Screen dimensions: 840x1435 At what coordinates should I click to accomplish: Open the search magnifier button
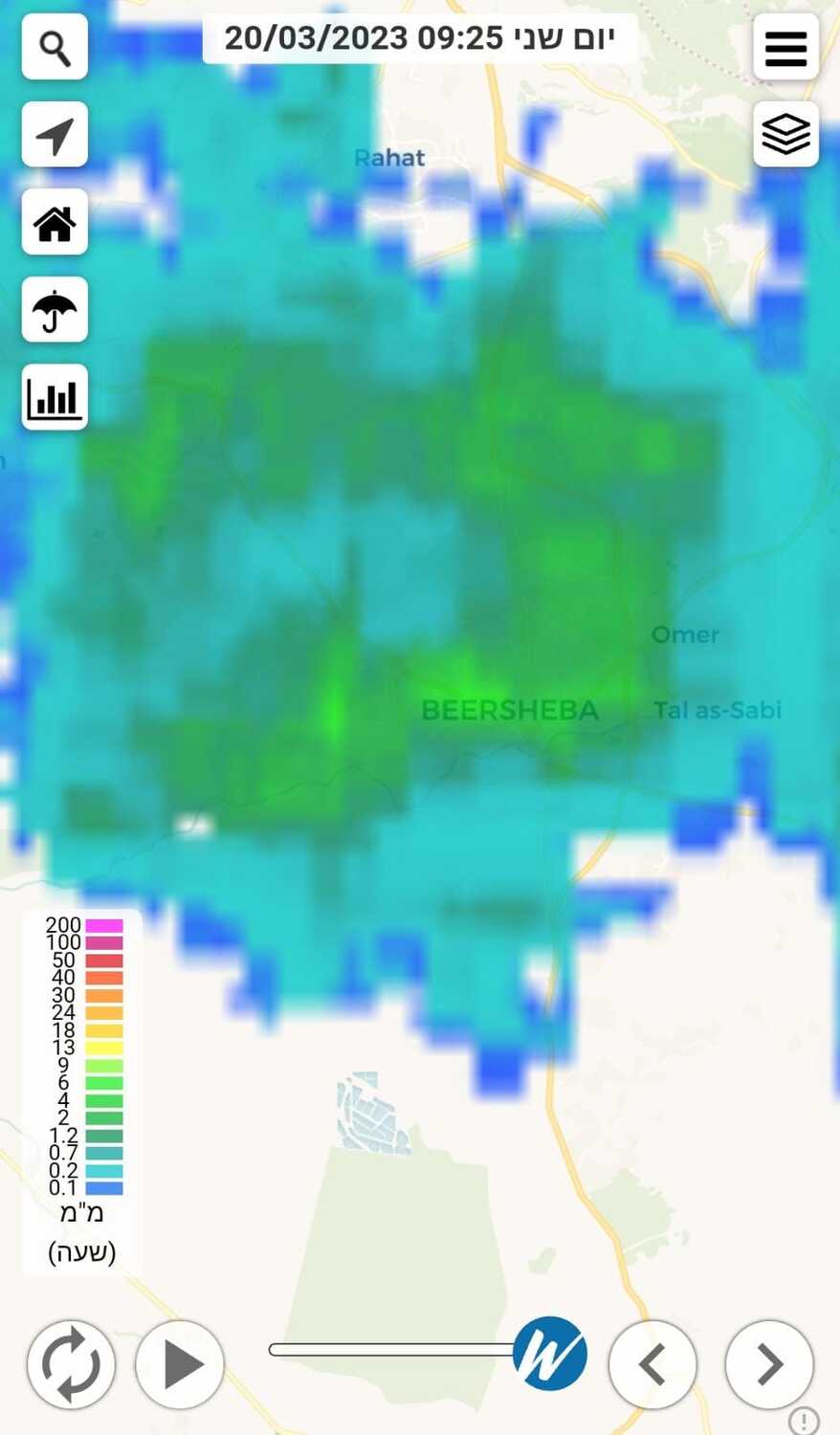point(55,47)
